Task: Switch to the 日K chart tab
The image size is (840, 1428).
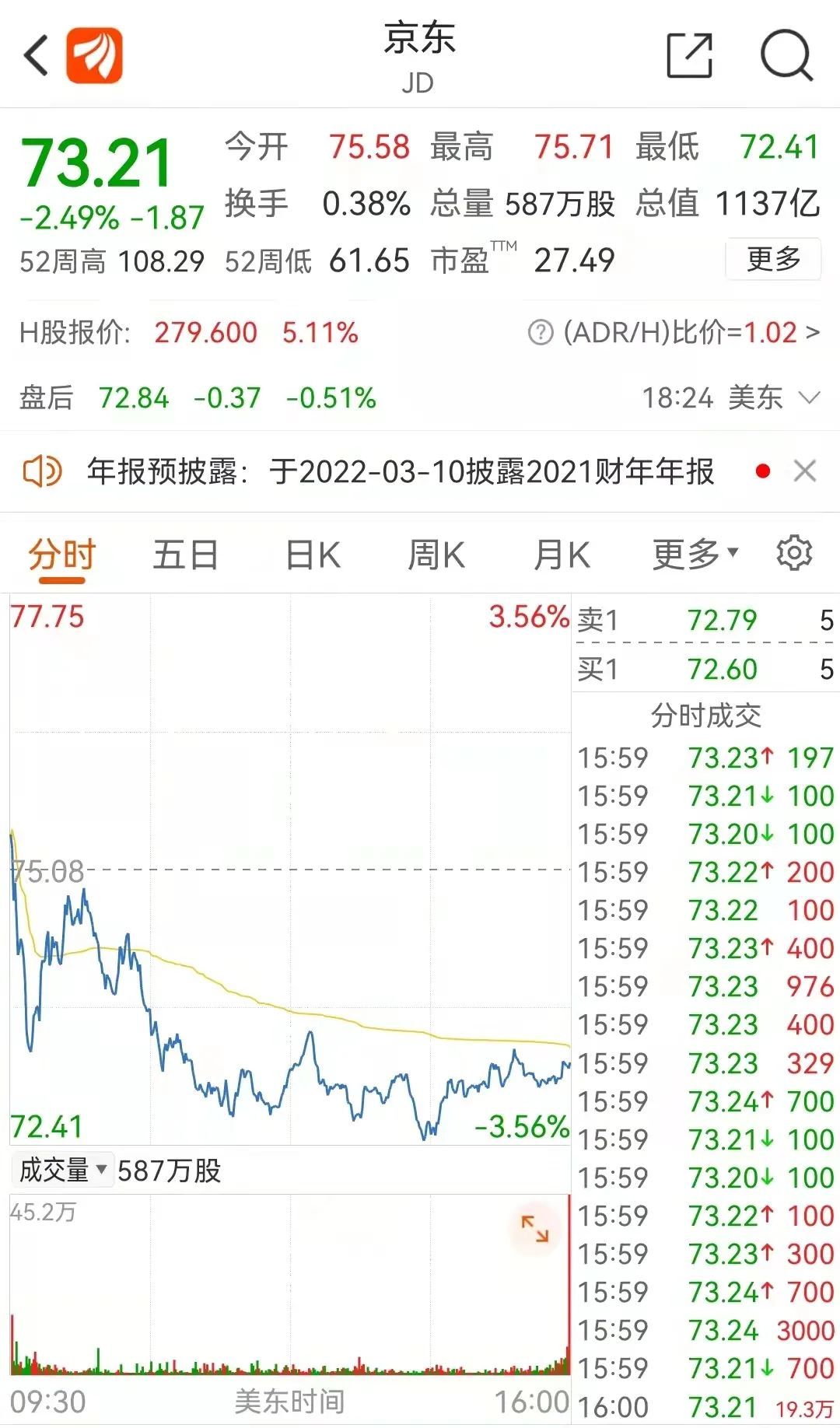Action: pyautogui.click(x=313, y=555)
